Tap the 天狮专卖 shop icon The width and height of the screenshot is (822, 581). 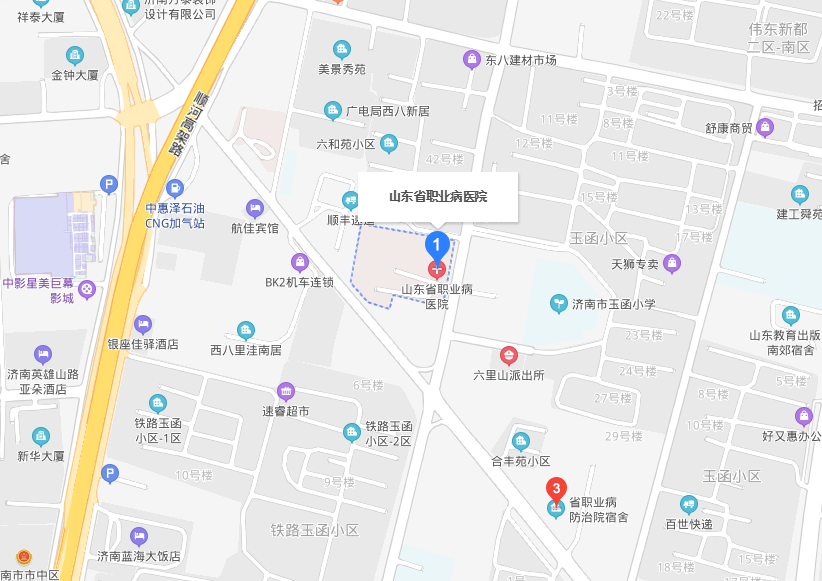(x=672, y=264)
